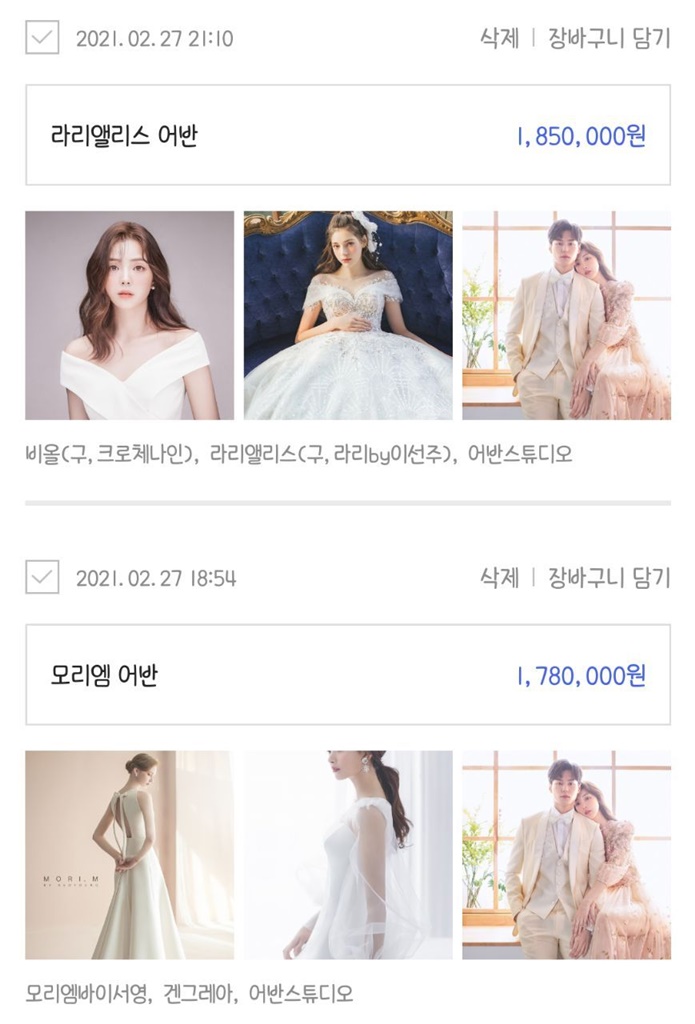
Task: Open the 라리앨리스 어반 1,850,000원 card
Action: pyautogui.click(x=347, y=135)
